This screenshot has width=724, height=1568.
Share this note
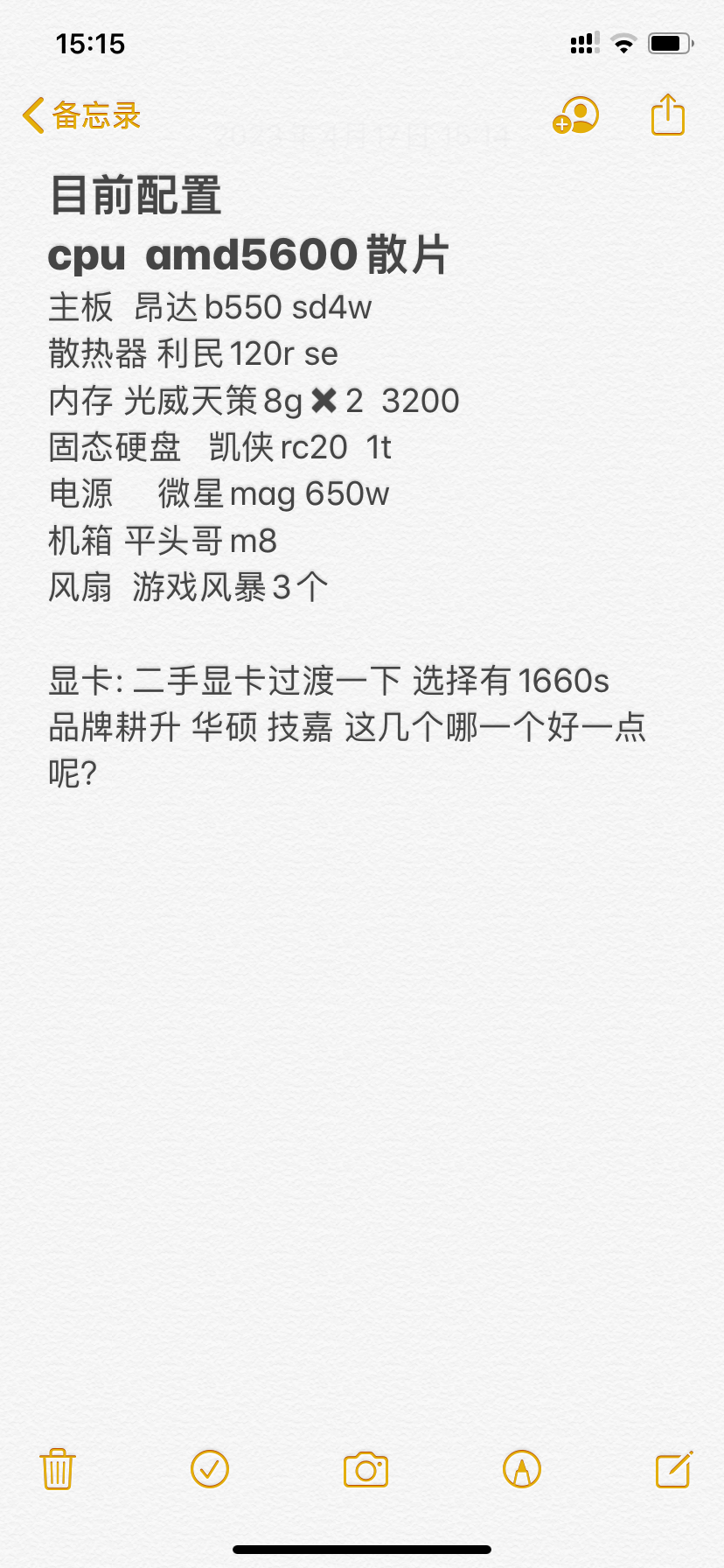pos(668,115)
